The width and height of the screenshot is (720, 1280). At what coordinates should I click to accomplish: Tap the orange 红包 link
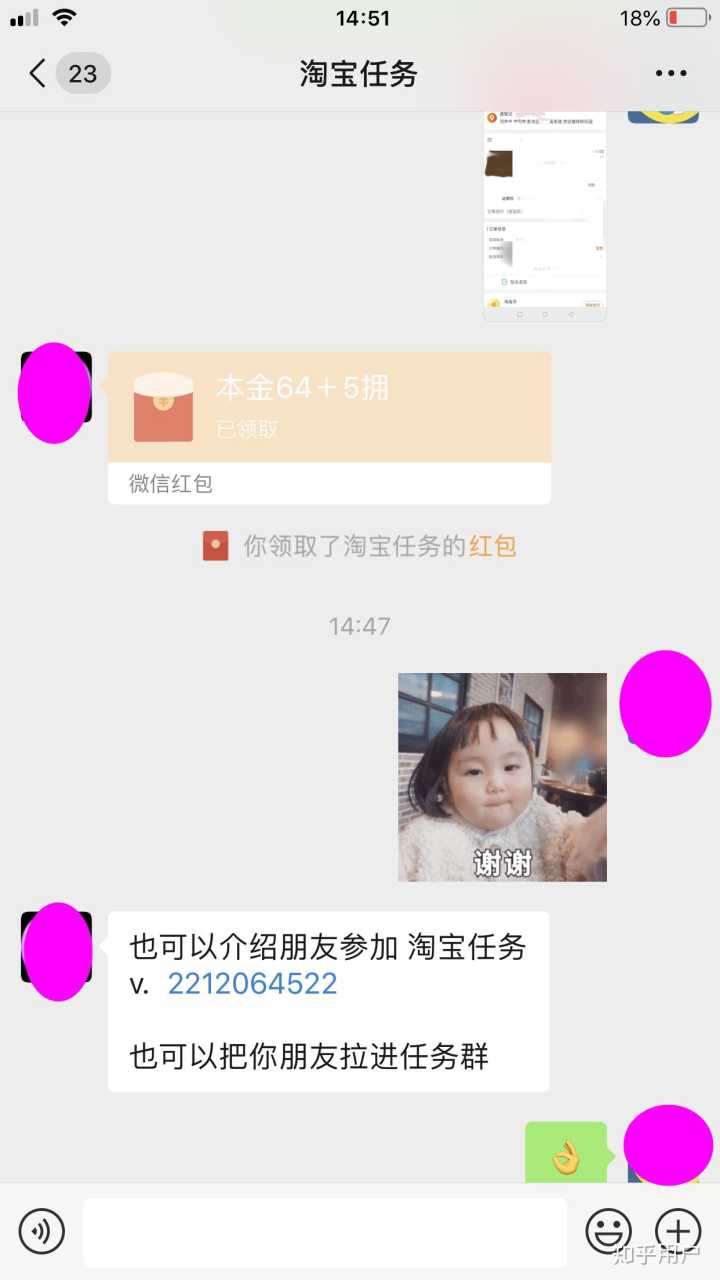[x=492, y=546]
